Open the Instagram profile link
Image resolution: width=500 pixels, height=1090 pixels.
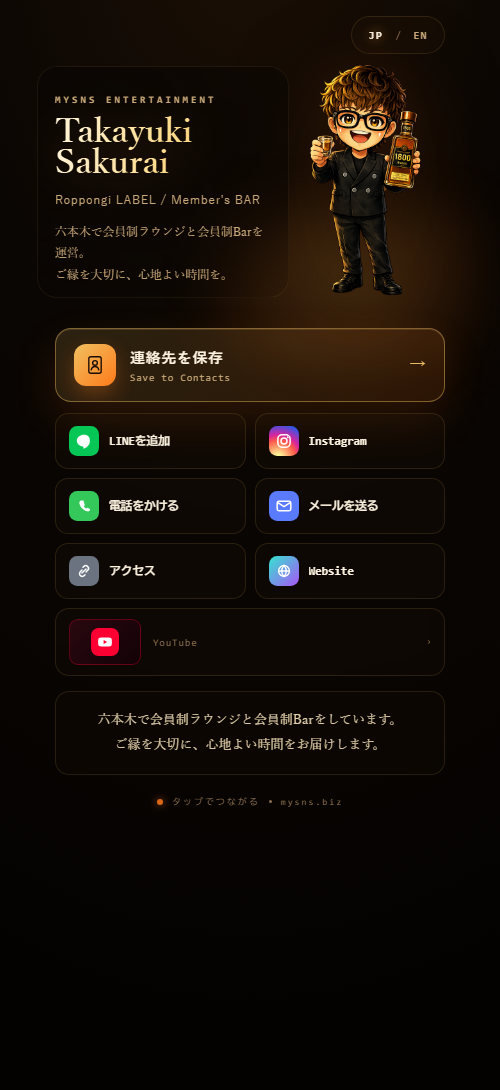350,441
